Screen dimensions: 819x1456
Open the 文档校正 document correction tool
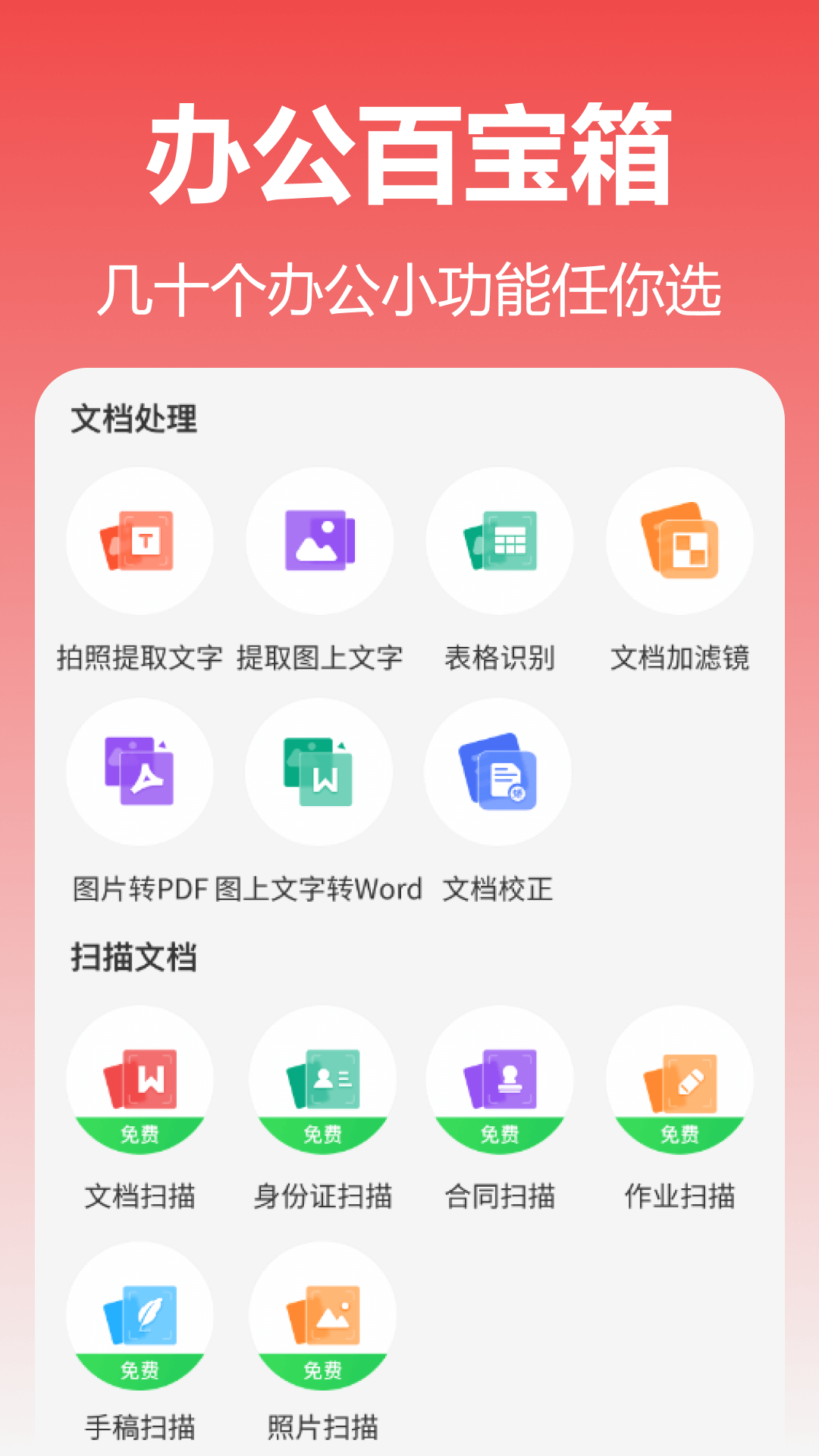498,771
